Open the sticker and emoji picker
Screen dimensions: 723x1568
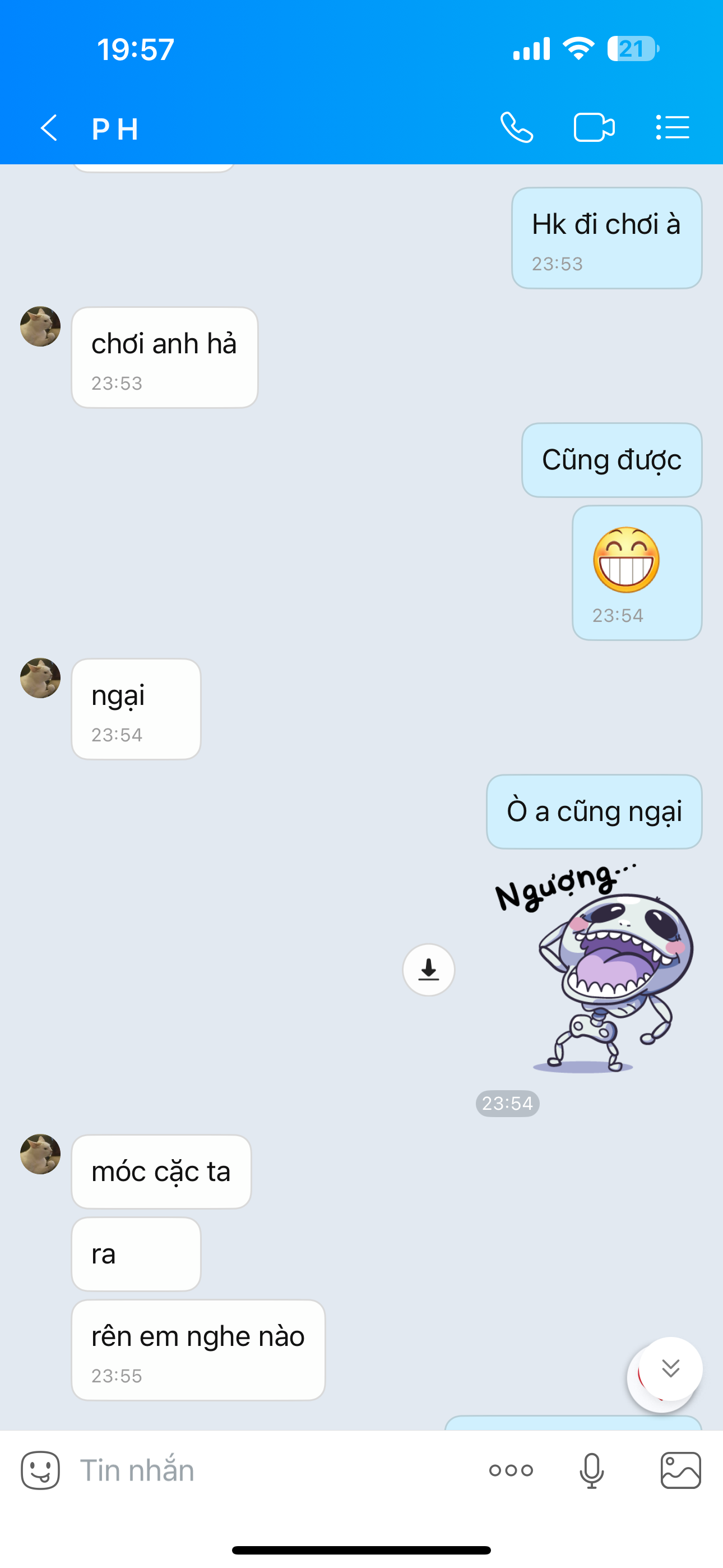click(40, 1470)
